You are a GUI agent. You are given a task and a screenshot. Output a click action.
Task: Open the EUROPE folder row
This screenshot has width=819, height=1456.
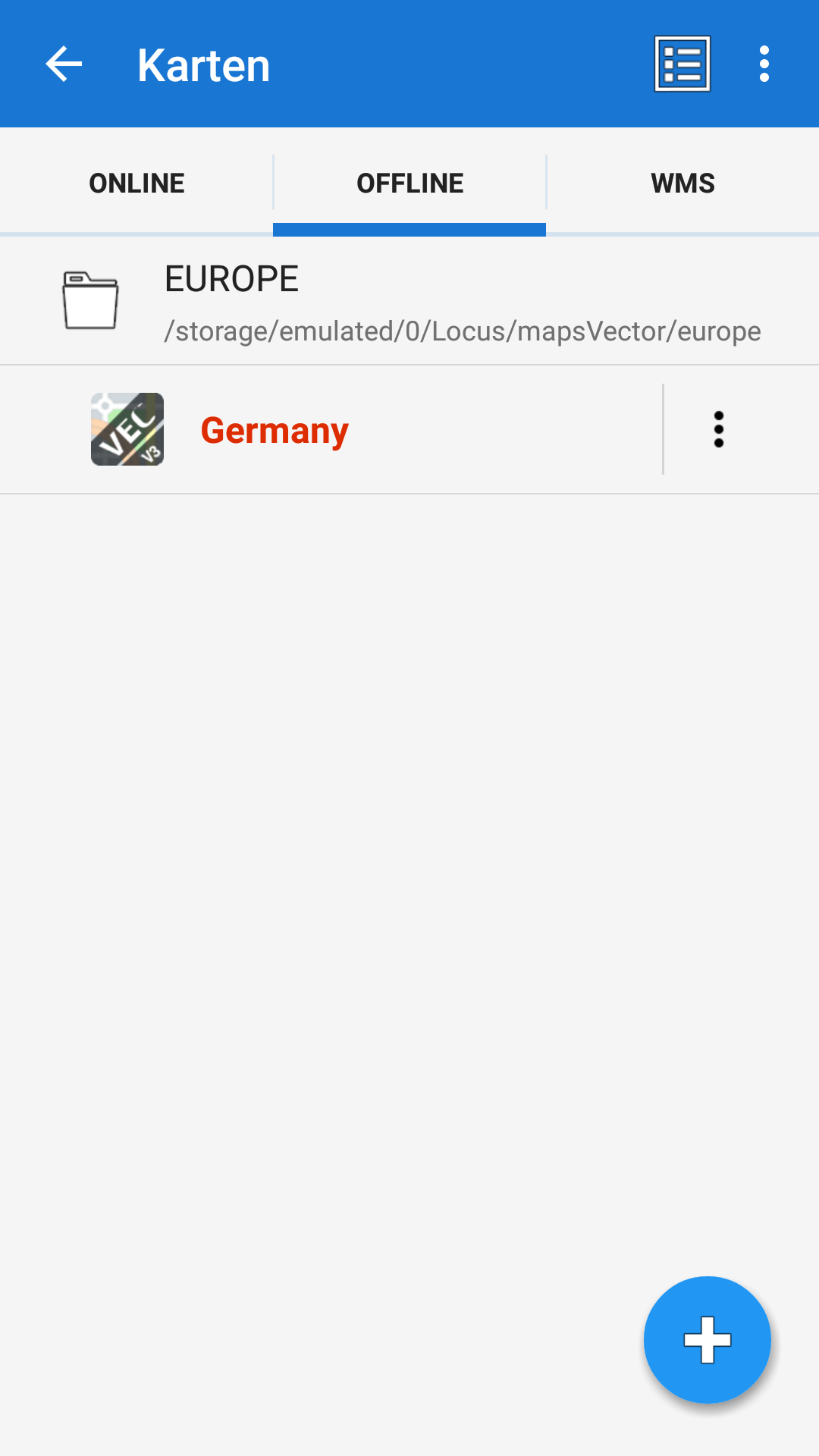(409, 302)
